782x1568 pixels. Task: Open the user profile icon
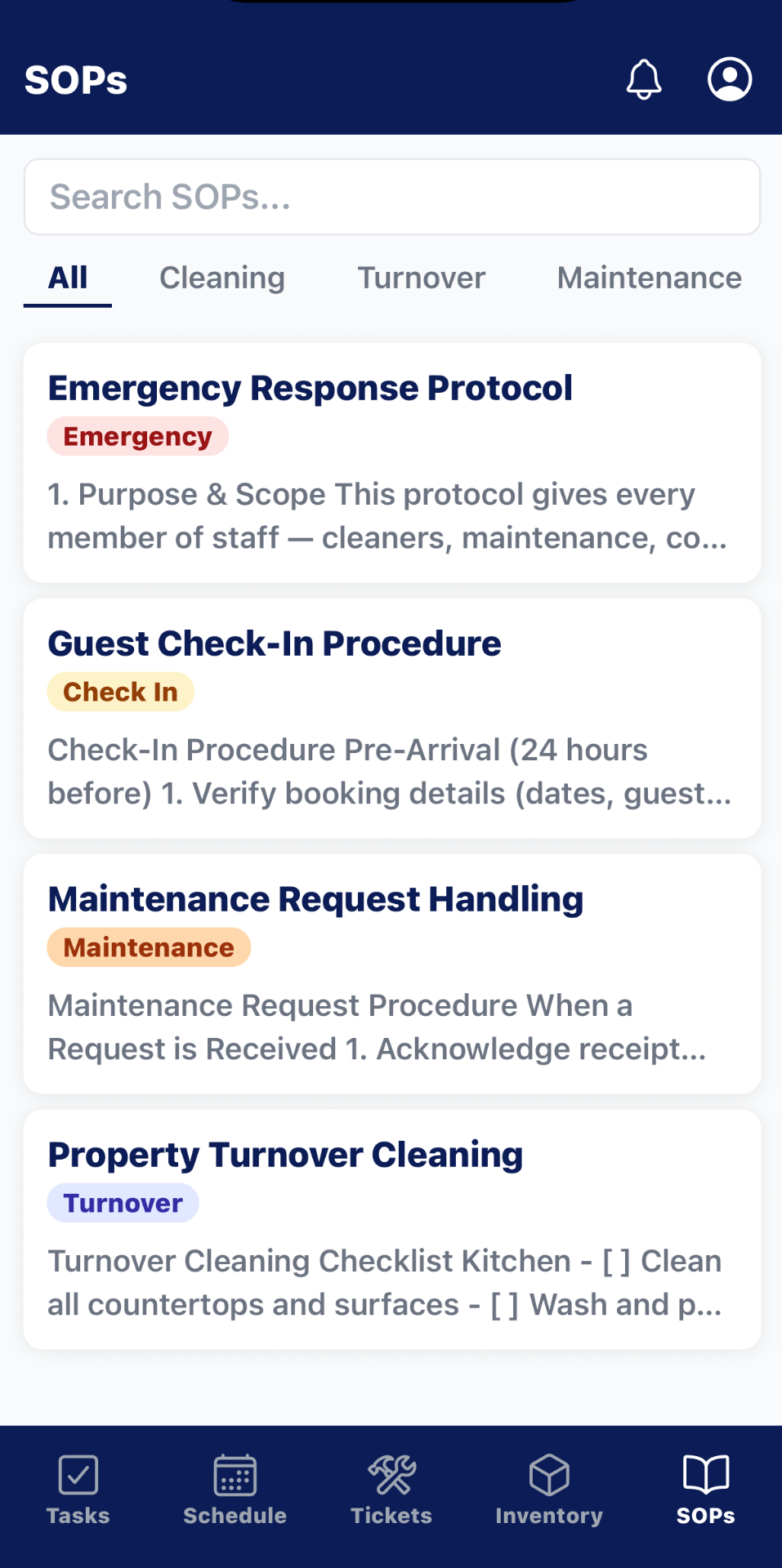729,79
